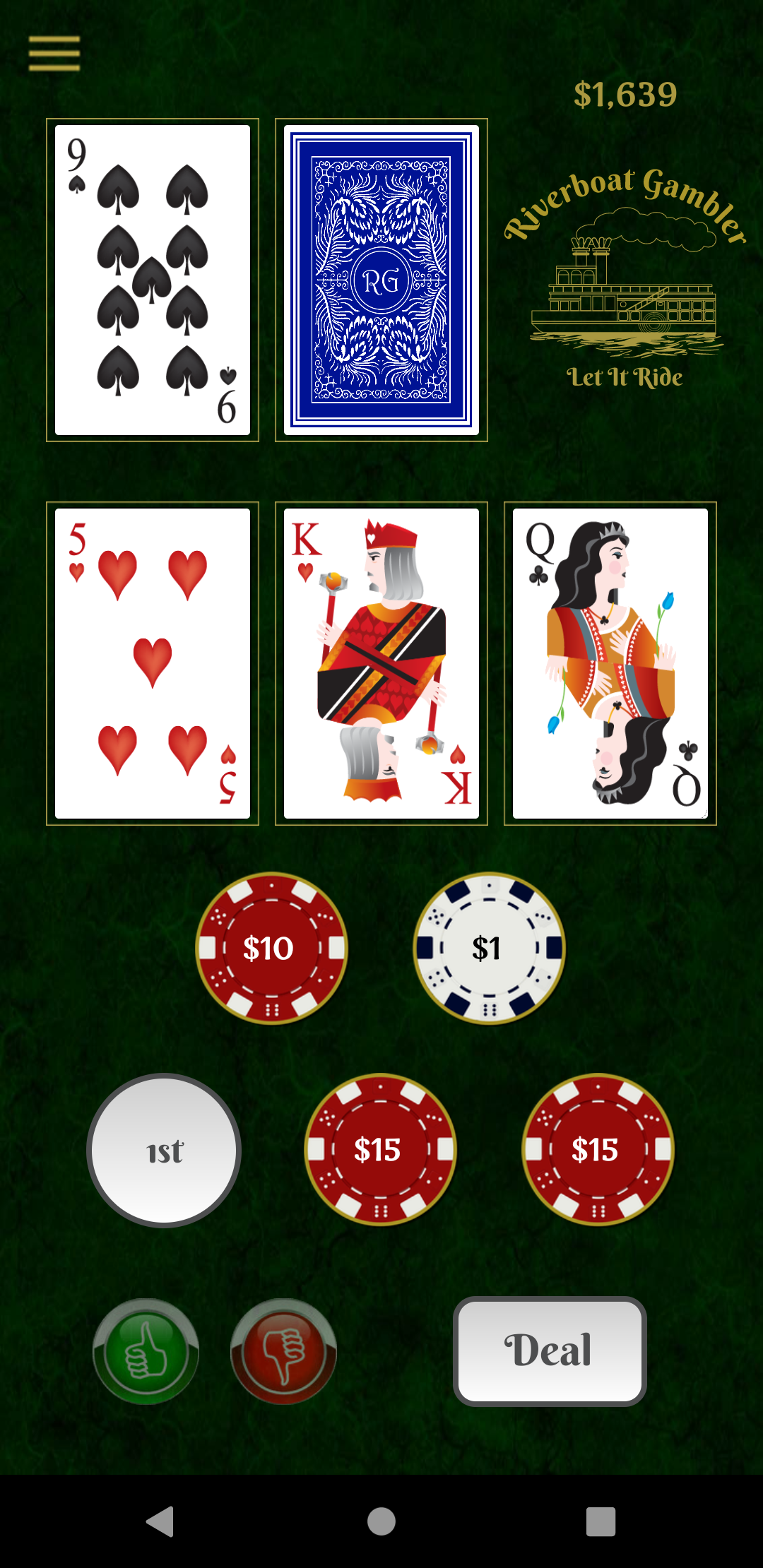Select the $10 chip
Viewport: 763px width, 1568px height.
point(271,948)
